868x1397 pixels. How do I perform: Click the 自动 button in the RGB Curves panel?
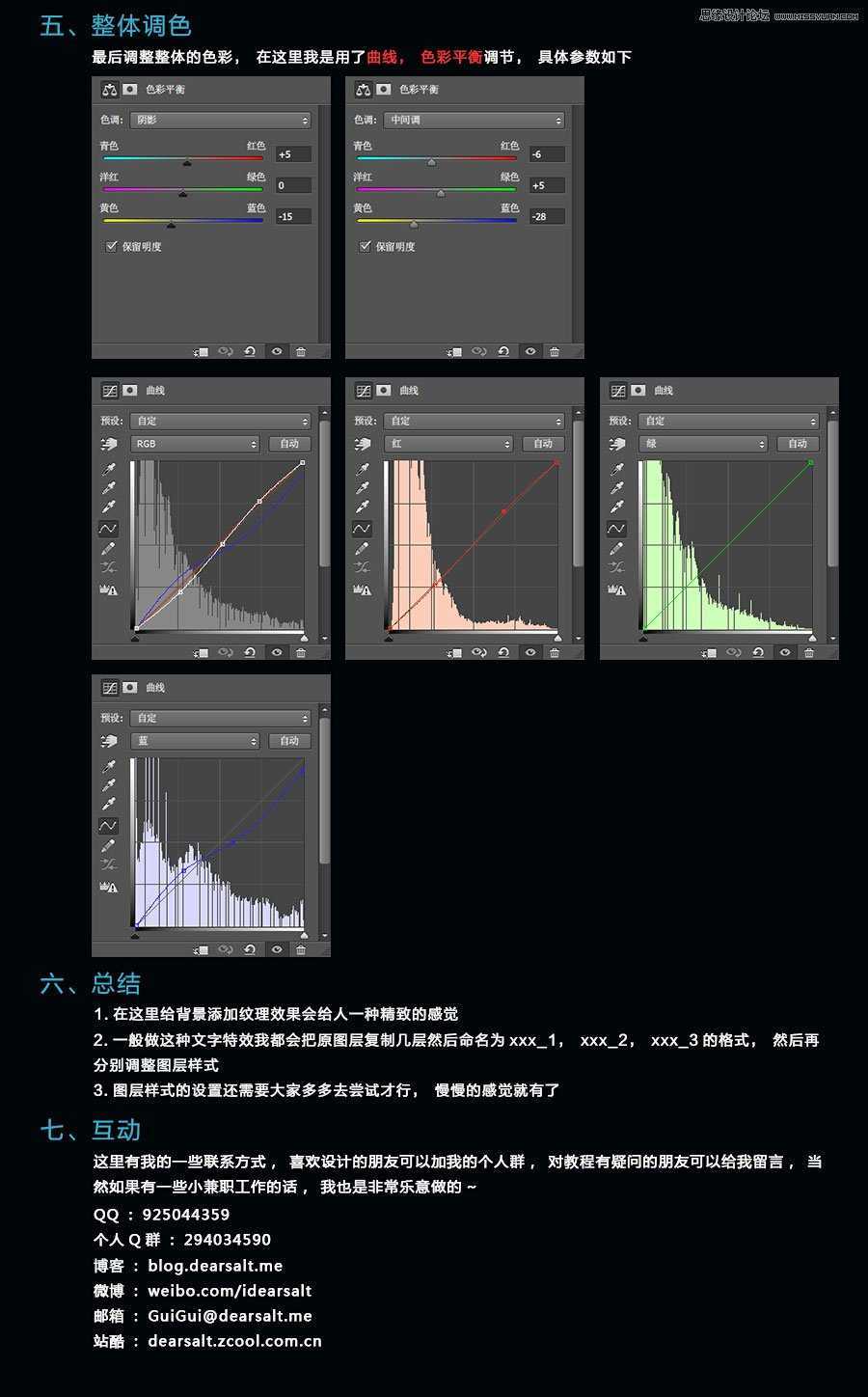tap(289, 444)
